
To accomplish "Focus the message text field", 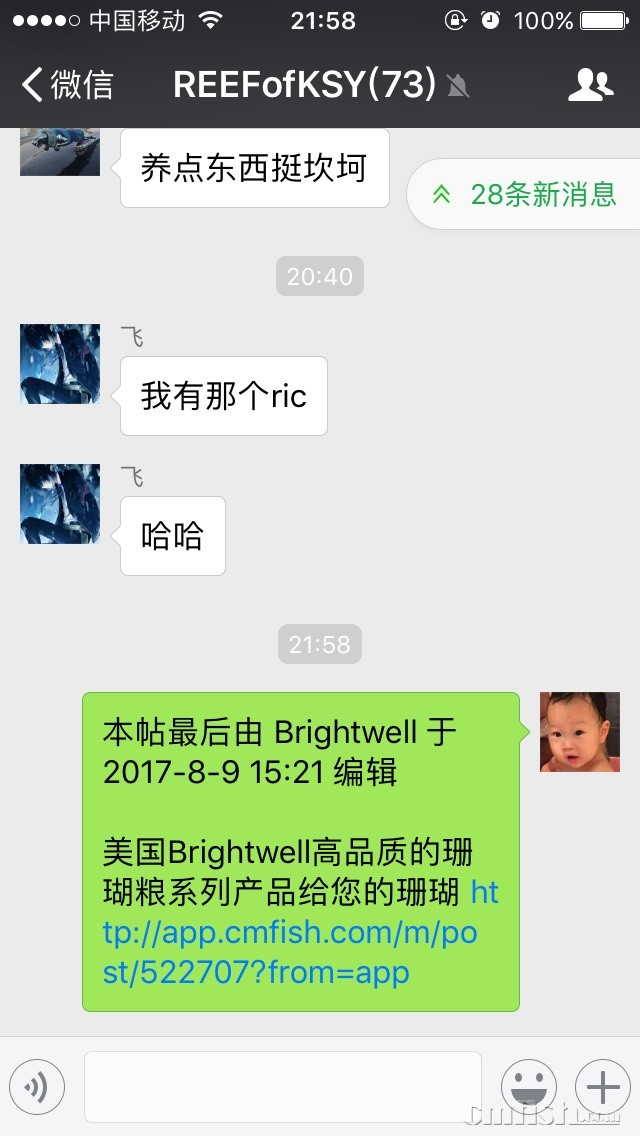I will tap(282, 1087).
